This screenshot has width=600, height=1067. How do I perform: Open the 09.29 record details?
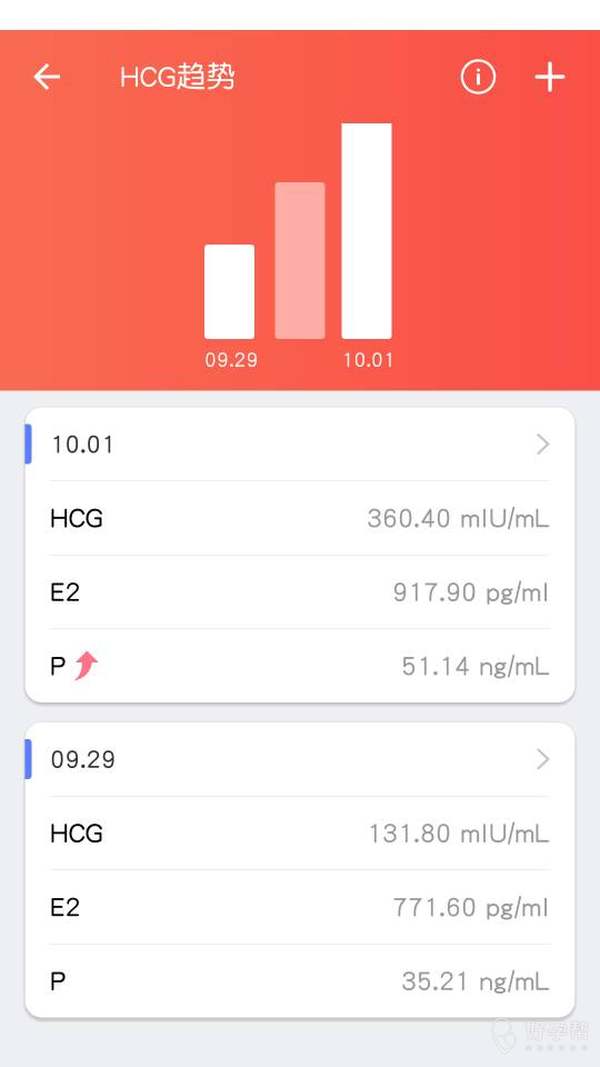[300, 759]
